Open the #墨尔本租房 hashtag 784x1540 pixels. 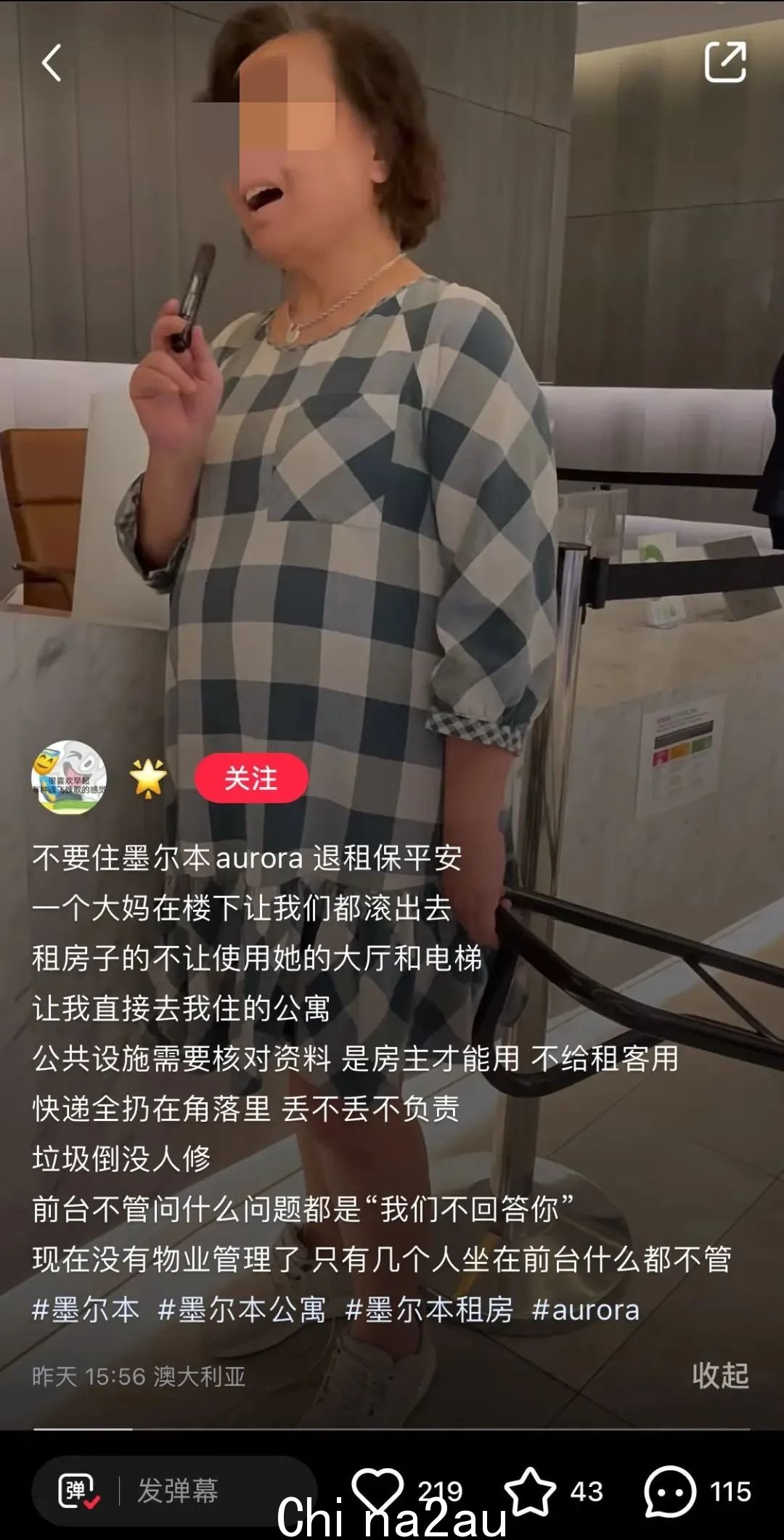[429, 1311]
